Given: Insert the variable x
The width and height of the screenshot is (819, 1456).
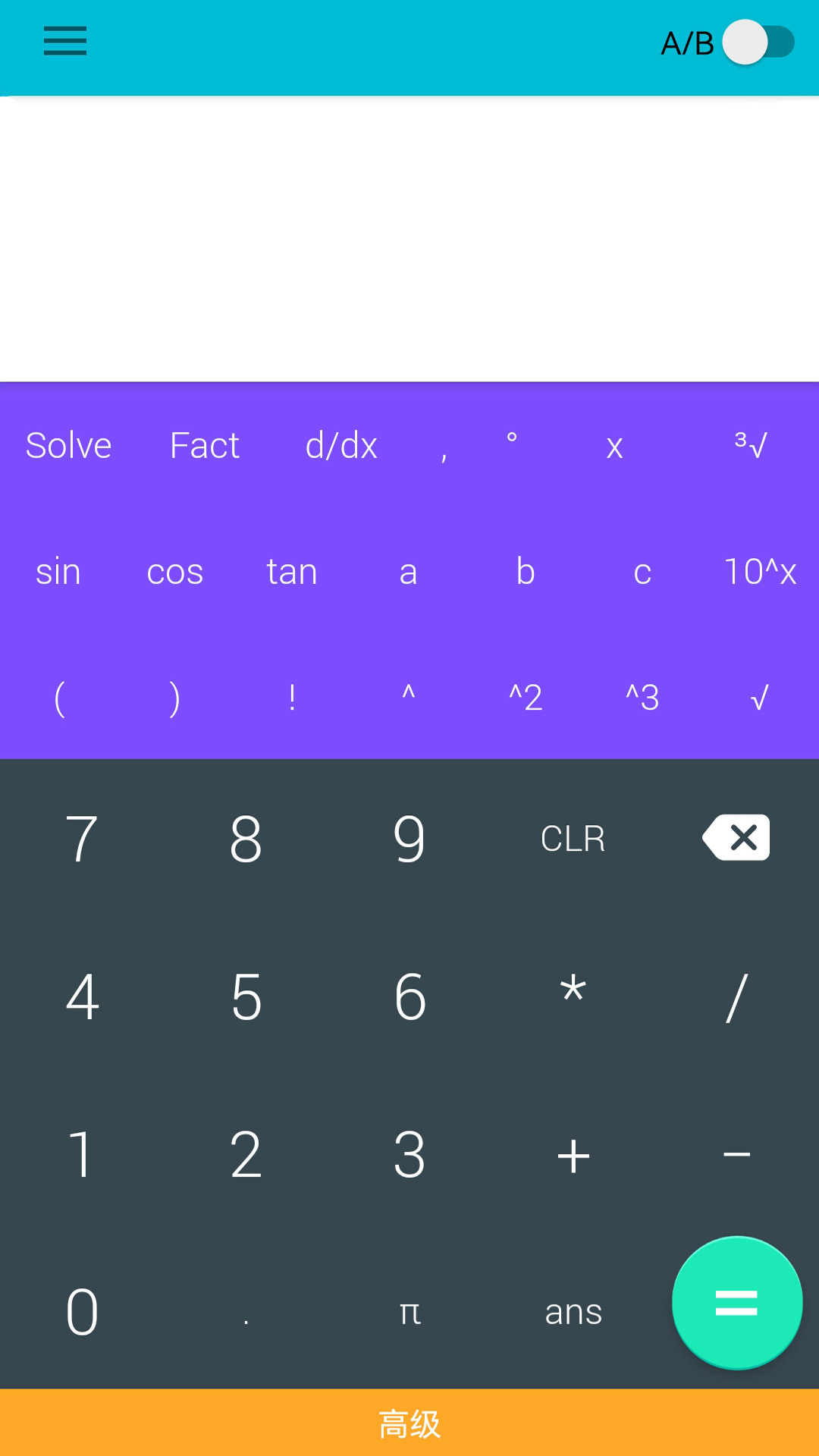Looking at the screenshot, I should [614, 445].
